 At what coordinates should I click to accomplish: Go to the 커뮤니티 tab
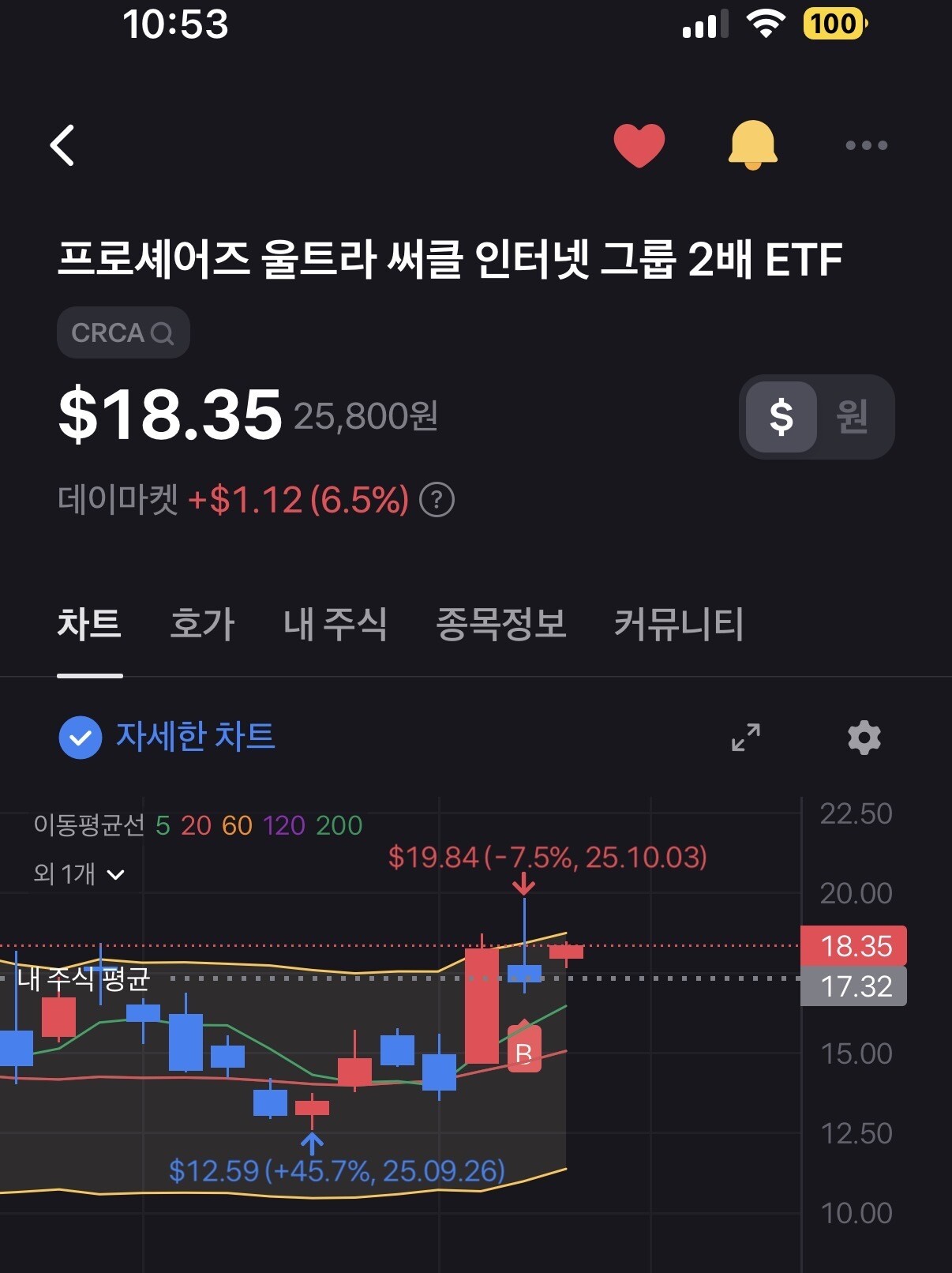pyautogui.click(x=679, y=624)
